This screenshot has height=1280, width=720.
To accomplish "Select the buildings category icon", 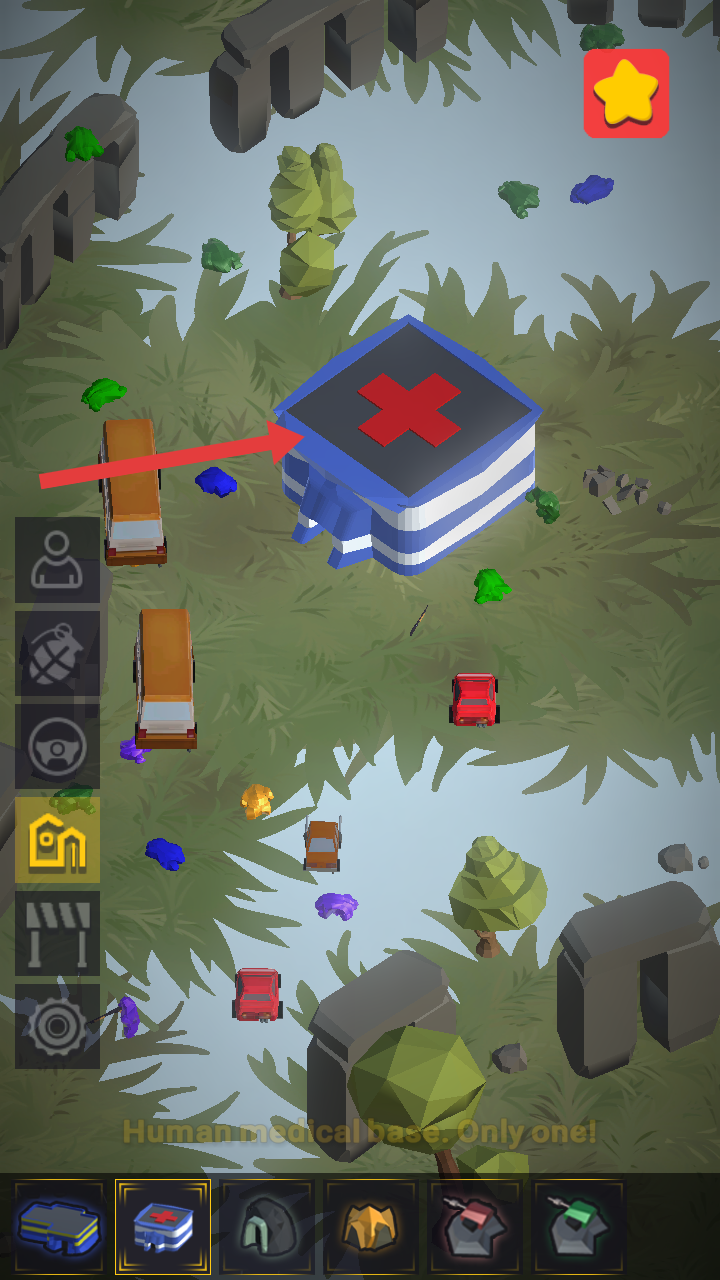I will coord(57,840).
